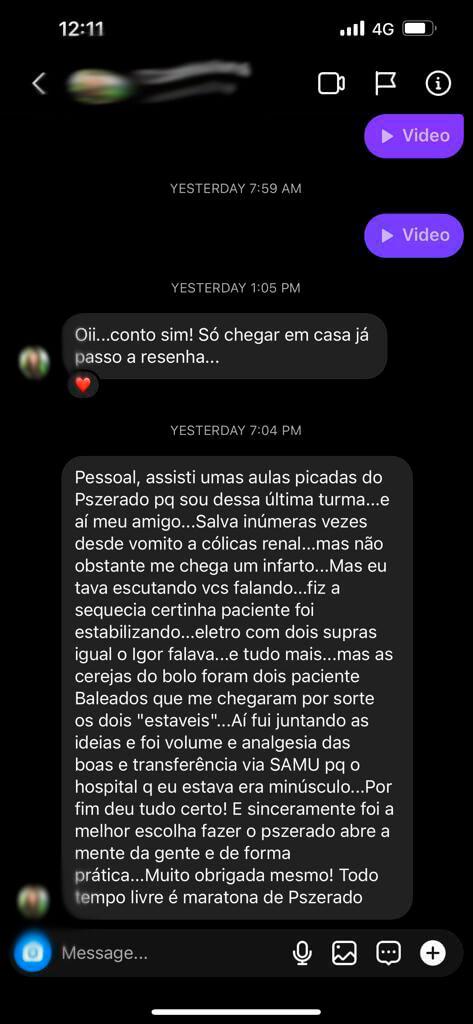Screen dimensions: 473x1024
Task: Focus the Message text field
Action: 170,953
